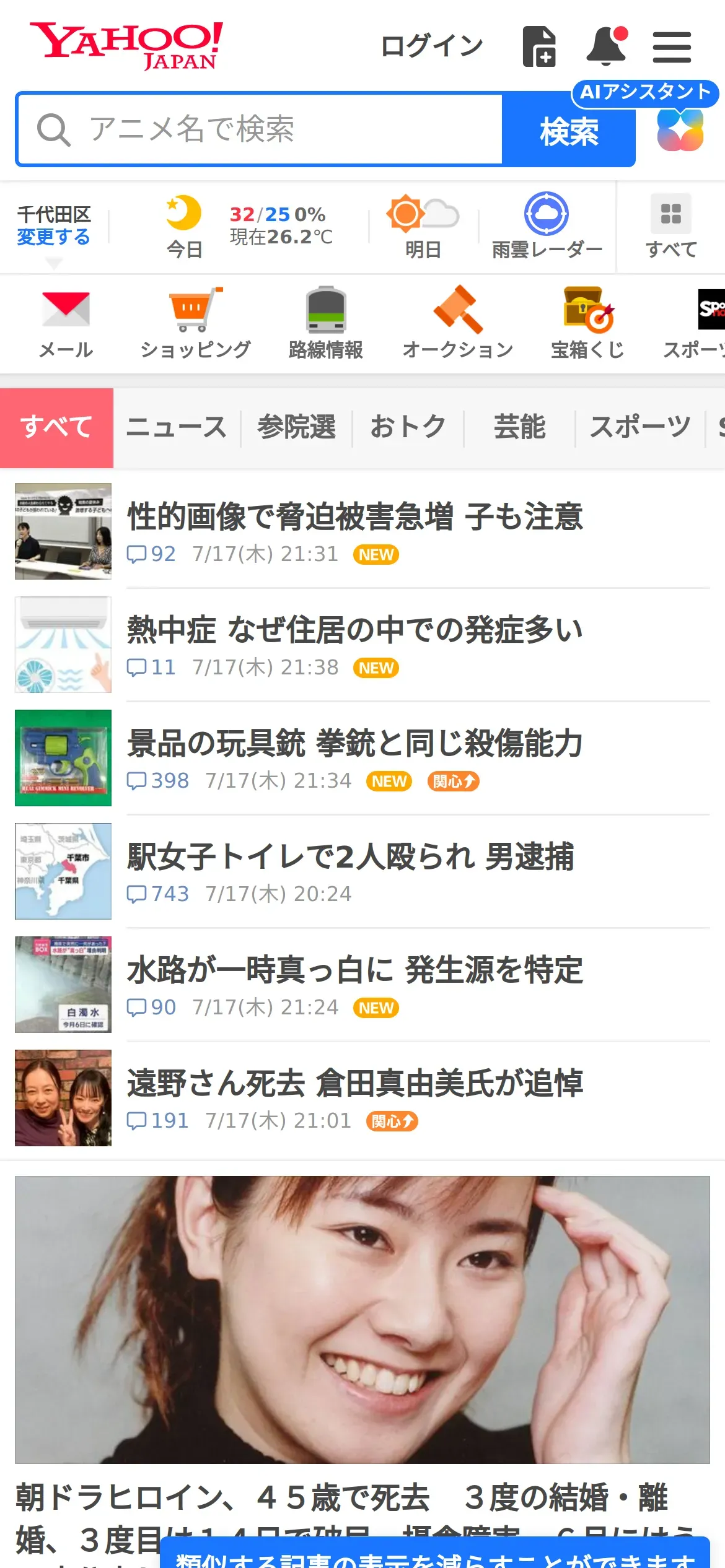View the 遠野さん死去 tribute article
The image size is (725, 1568).
(x=354, y=1084)
